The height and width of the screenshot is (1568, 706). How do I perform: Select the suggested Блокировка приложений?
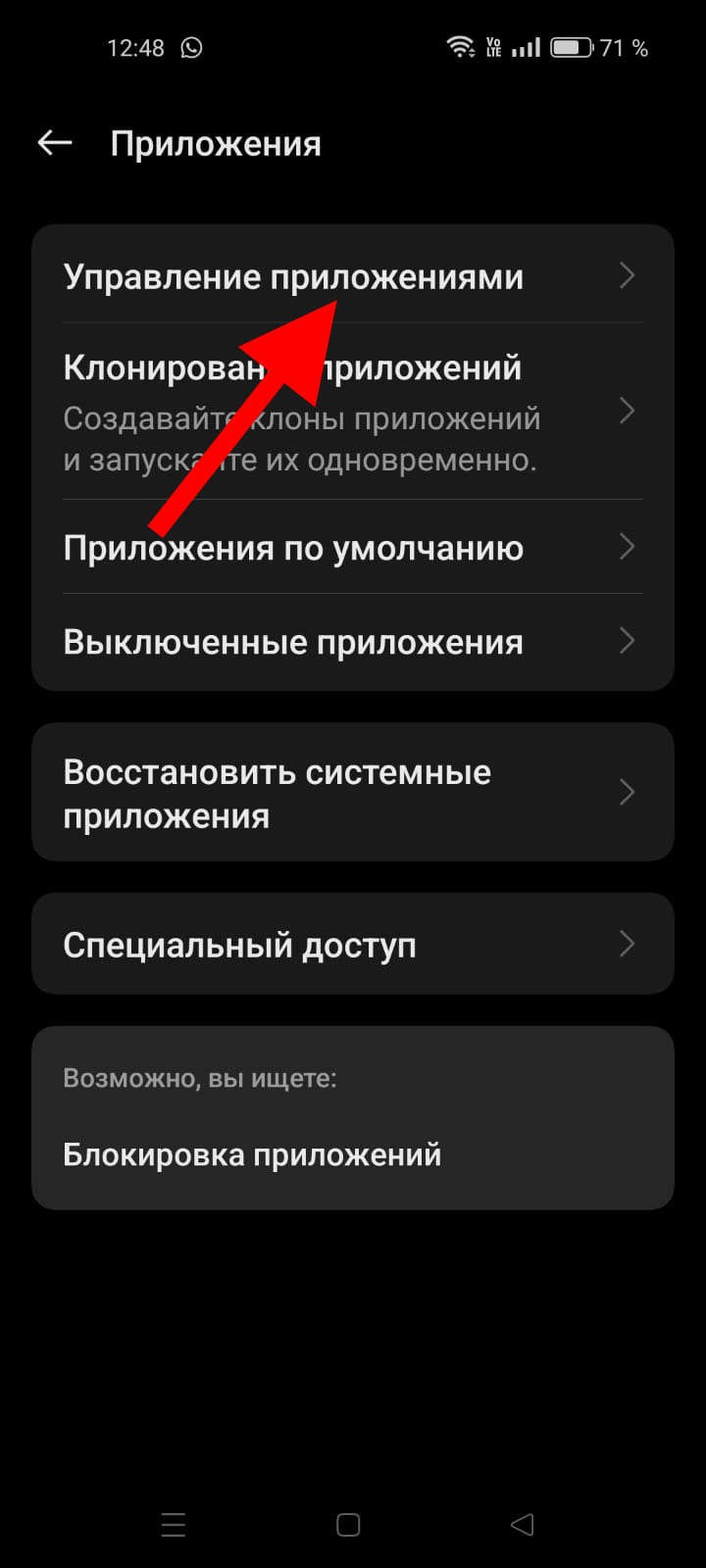(x=253, y=1154)
